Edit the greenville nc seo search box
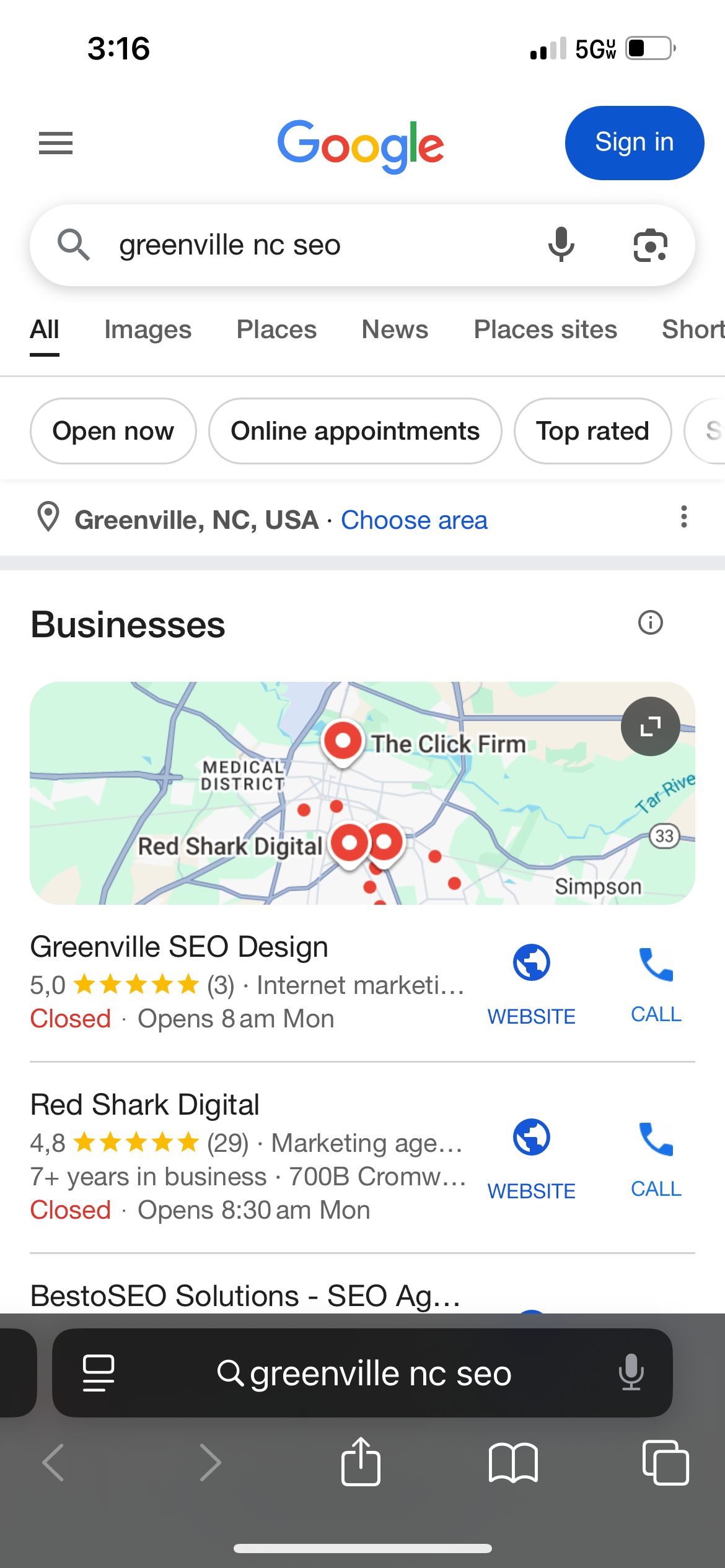Screen dimensions: 725x1568 click(310, 245)
